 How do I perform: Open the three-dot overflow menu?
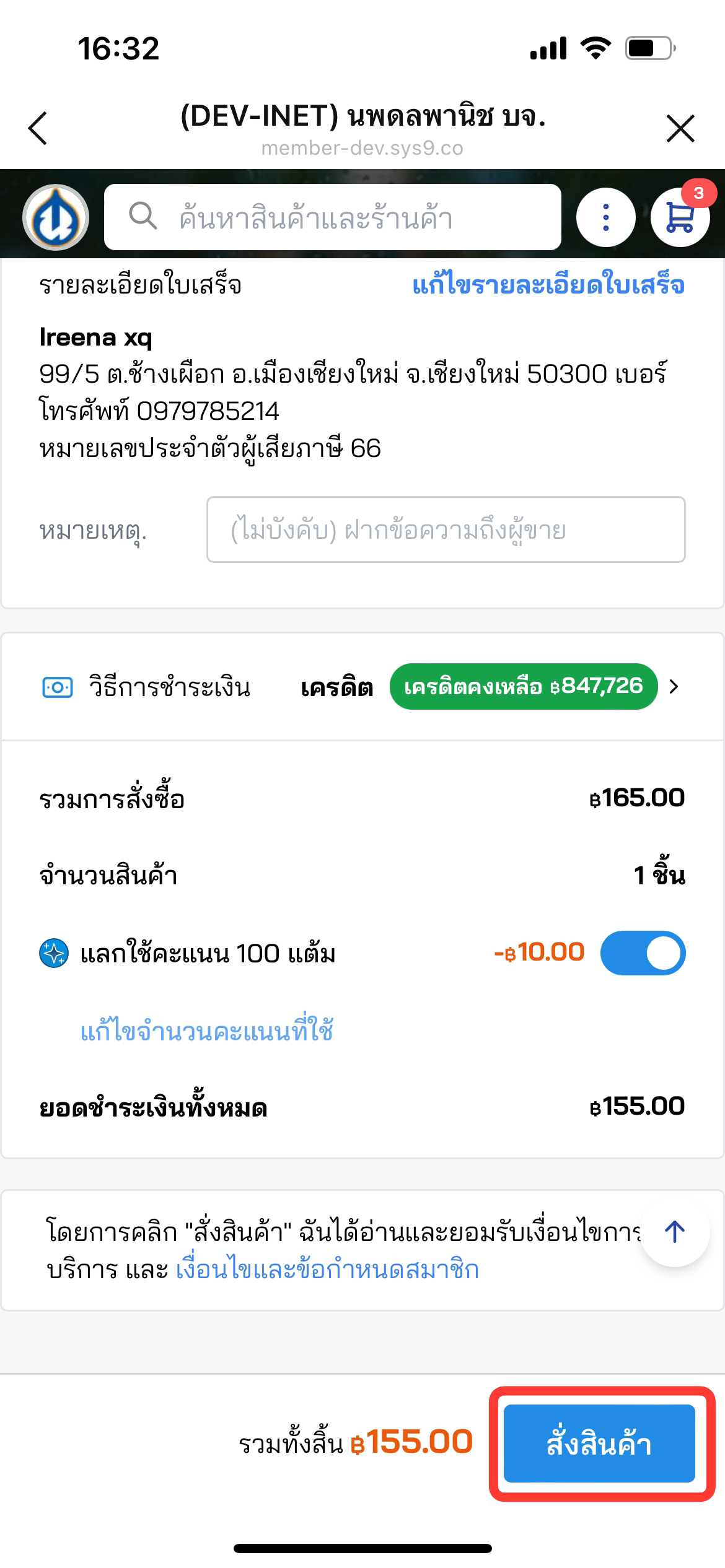pyautogui.click(x=605, y=217)
